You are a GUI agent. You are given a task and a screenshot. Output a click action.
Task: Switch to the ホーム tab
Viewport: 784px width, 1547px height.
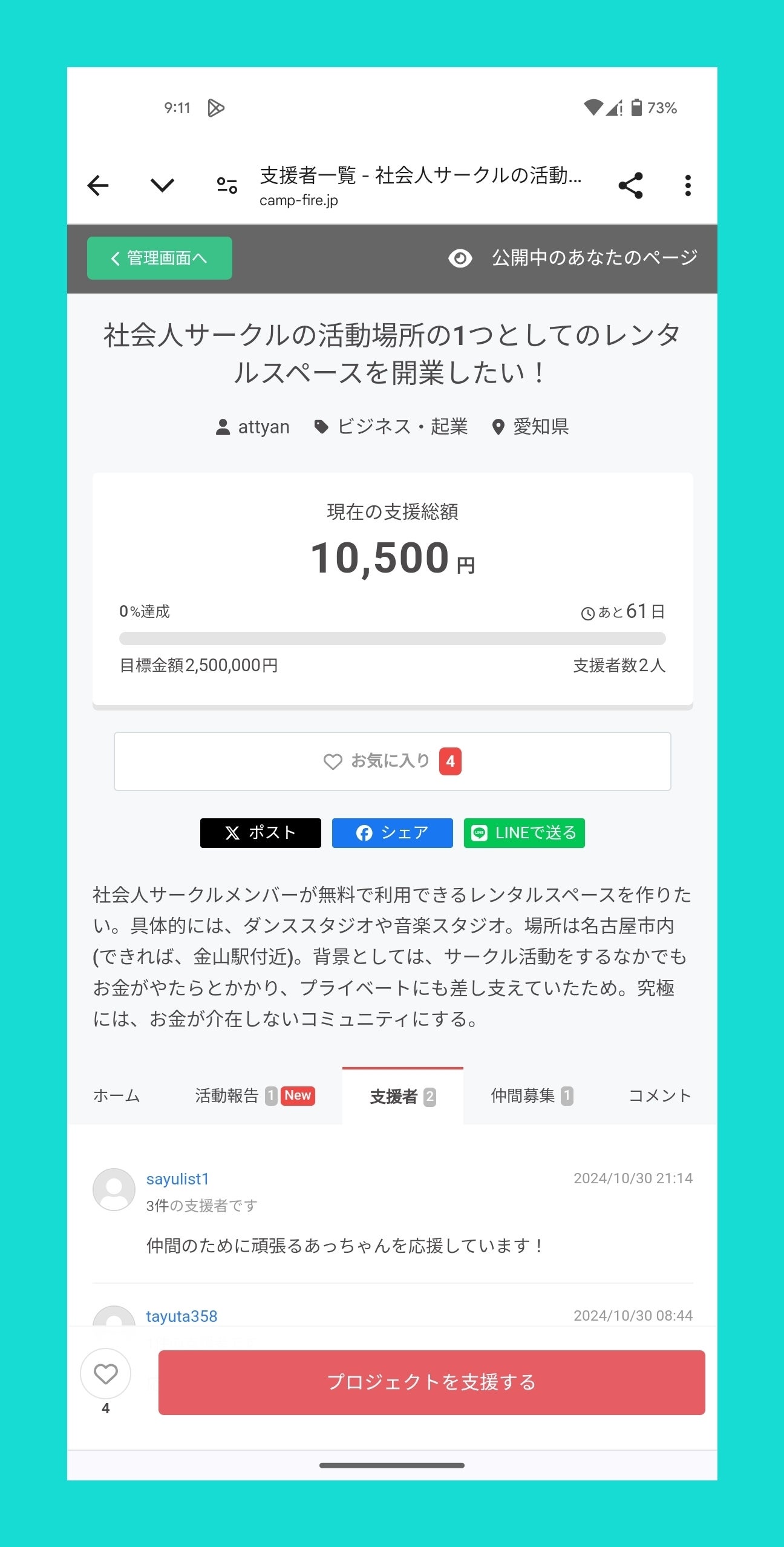coord(117,1096)
